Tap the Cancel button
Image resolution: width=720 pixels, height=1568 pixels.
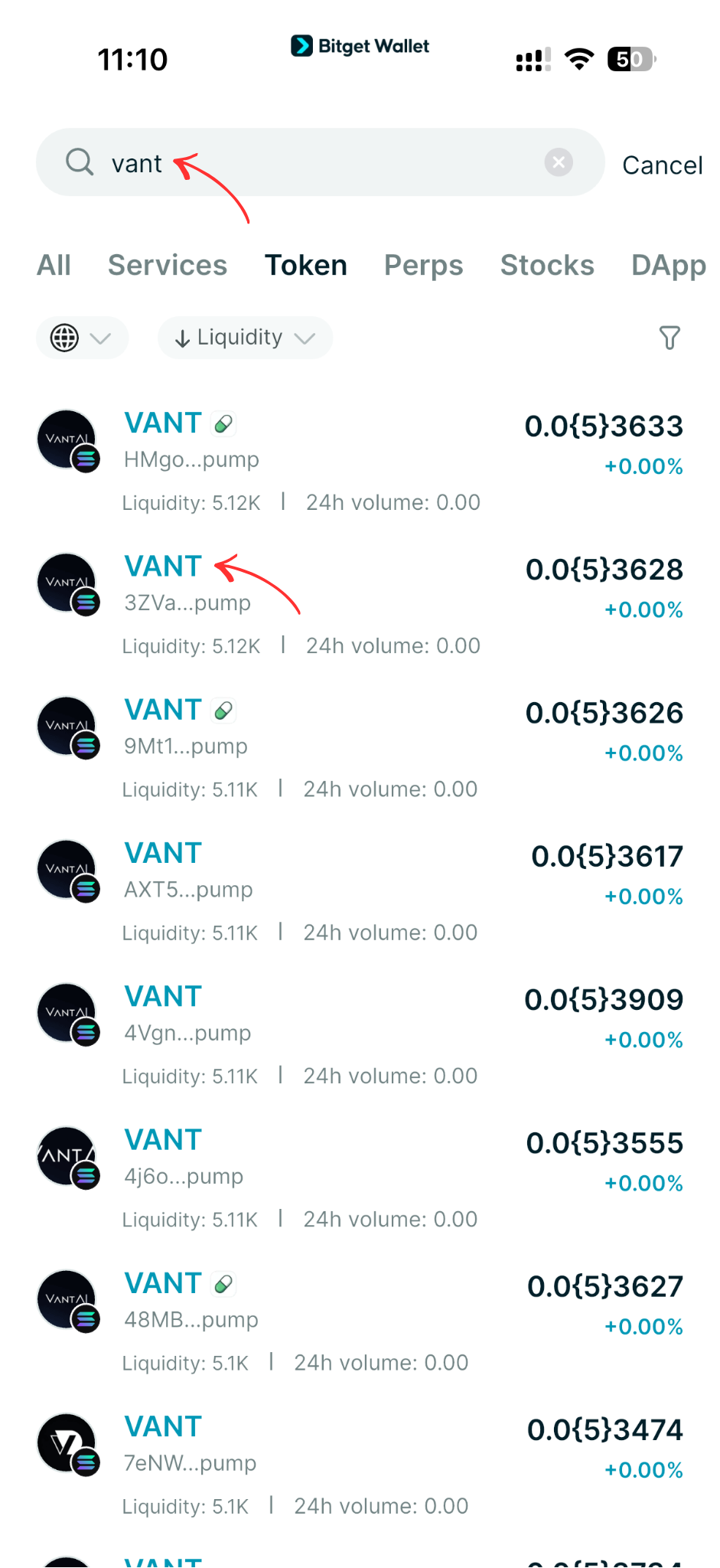click(x=663, y=164)
